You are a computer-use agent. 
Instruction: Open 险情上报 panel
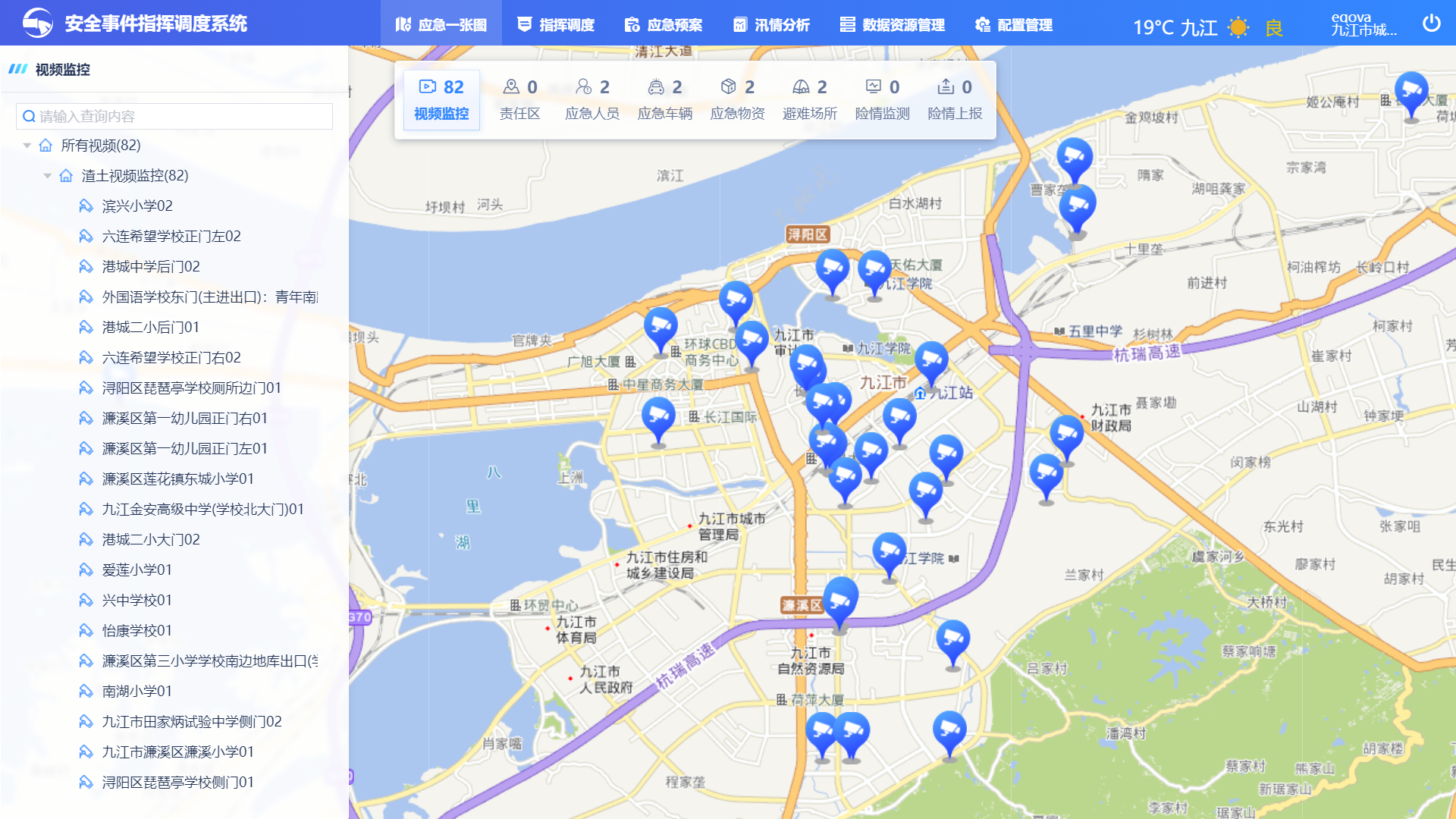coord(955,100)
